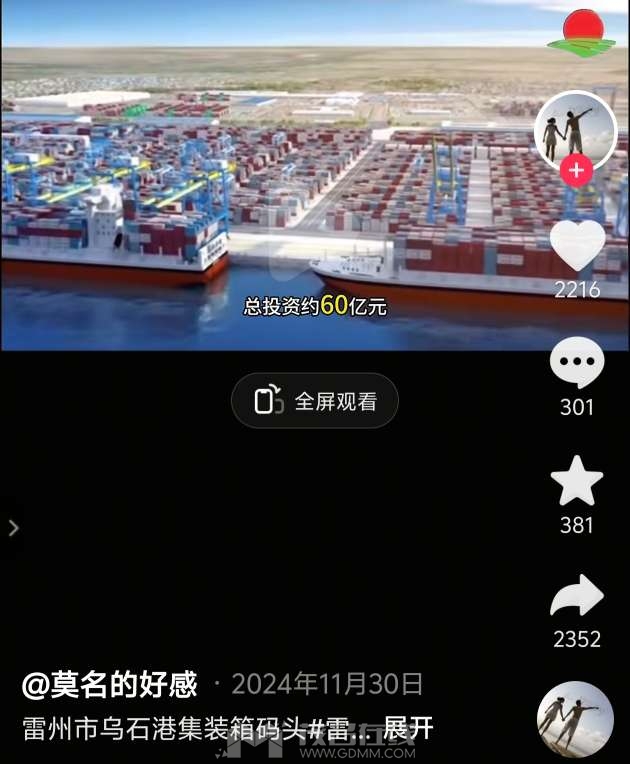Image resolution: width=630 pixels, height=764 pixels.
Task: Tap 全屏观看 to watch in full screen
Action: [x=315, y=401]
